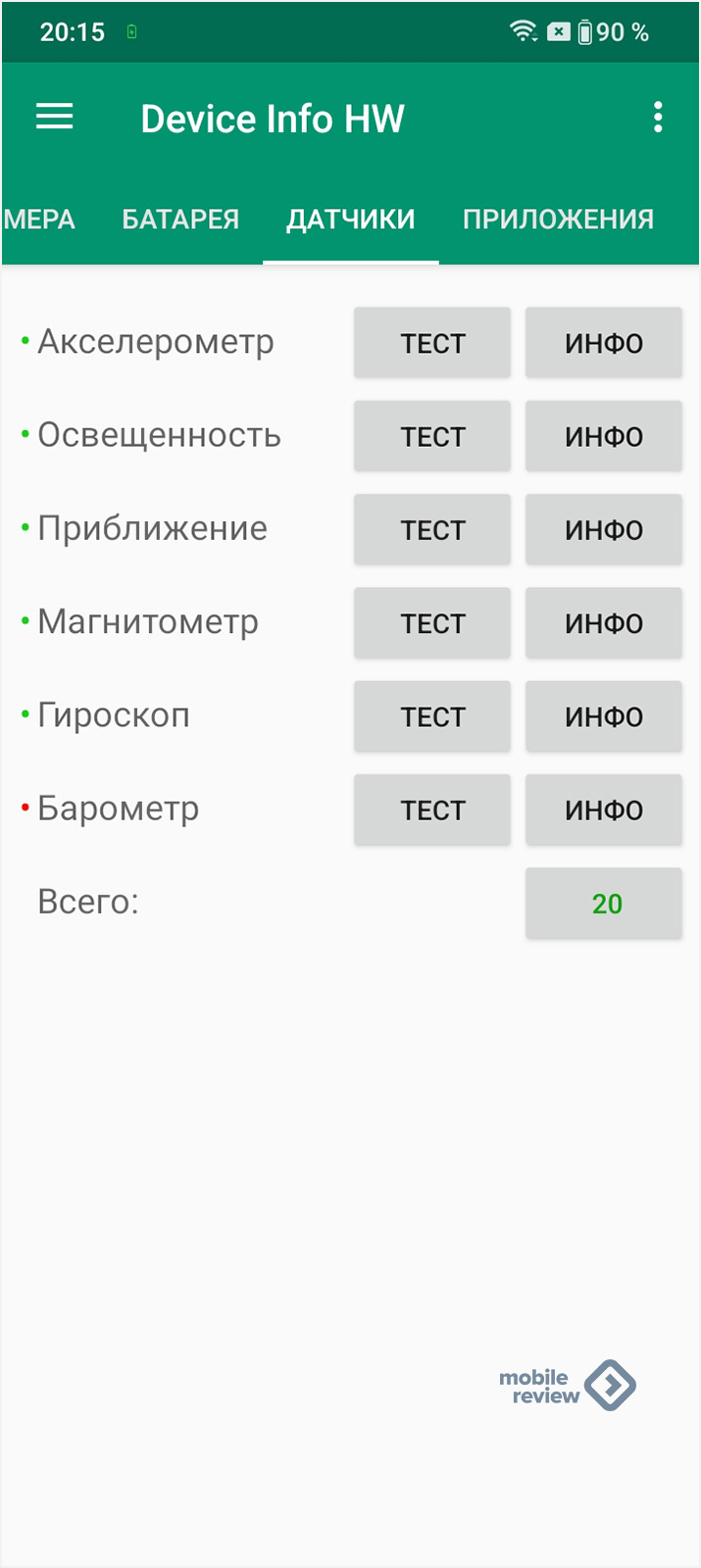Tap ТЕСТ next to Приближение

432,529
